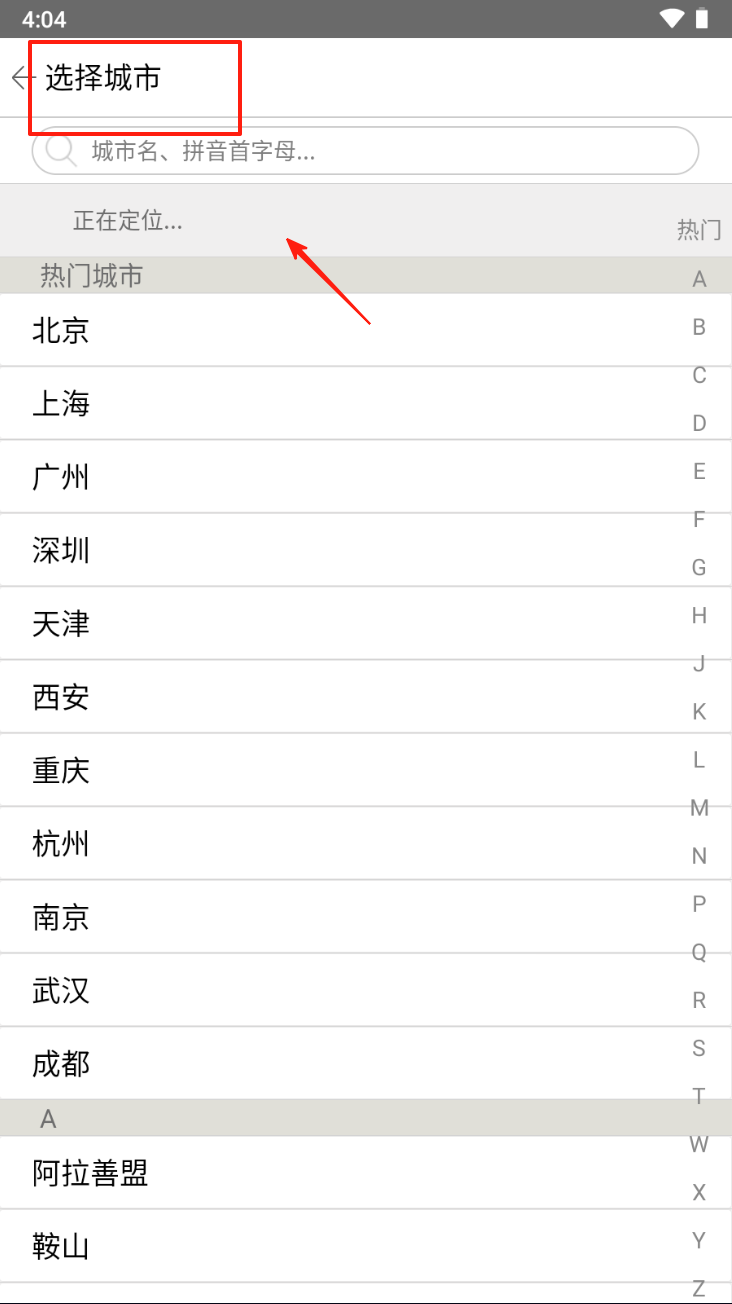Select 成都 from hot cities
This screenshot has height=1304, width=732.
tap(340, 1064)
